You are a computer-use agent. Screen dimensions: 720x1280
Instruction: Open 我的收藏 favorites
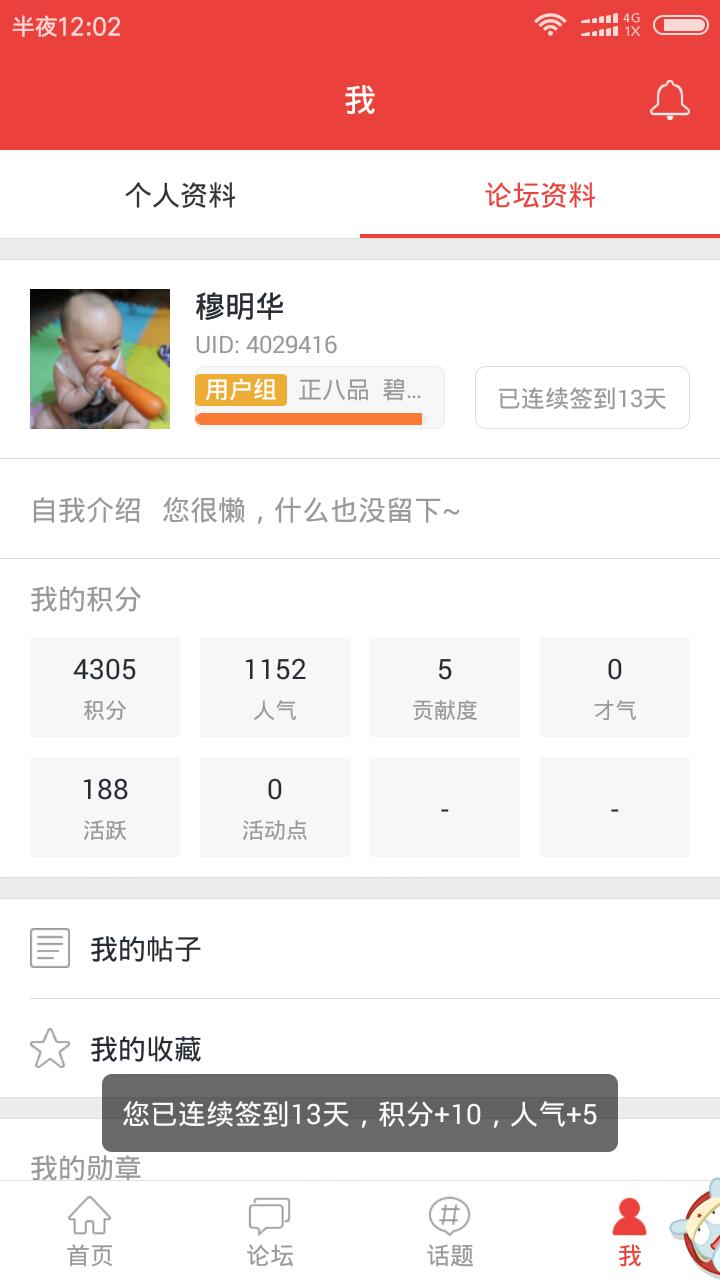click(360, 1049)
